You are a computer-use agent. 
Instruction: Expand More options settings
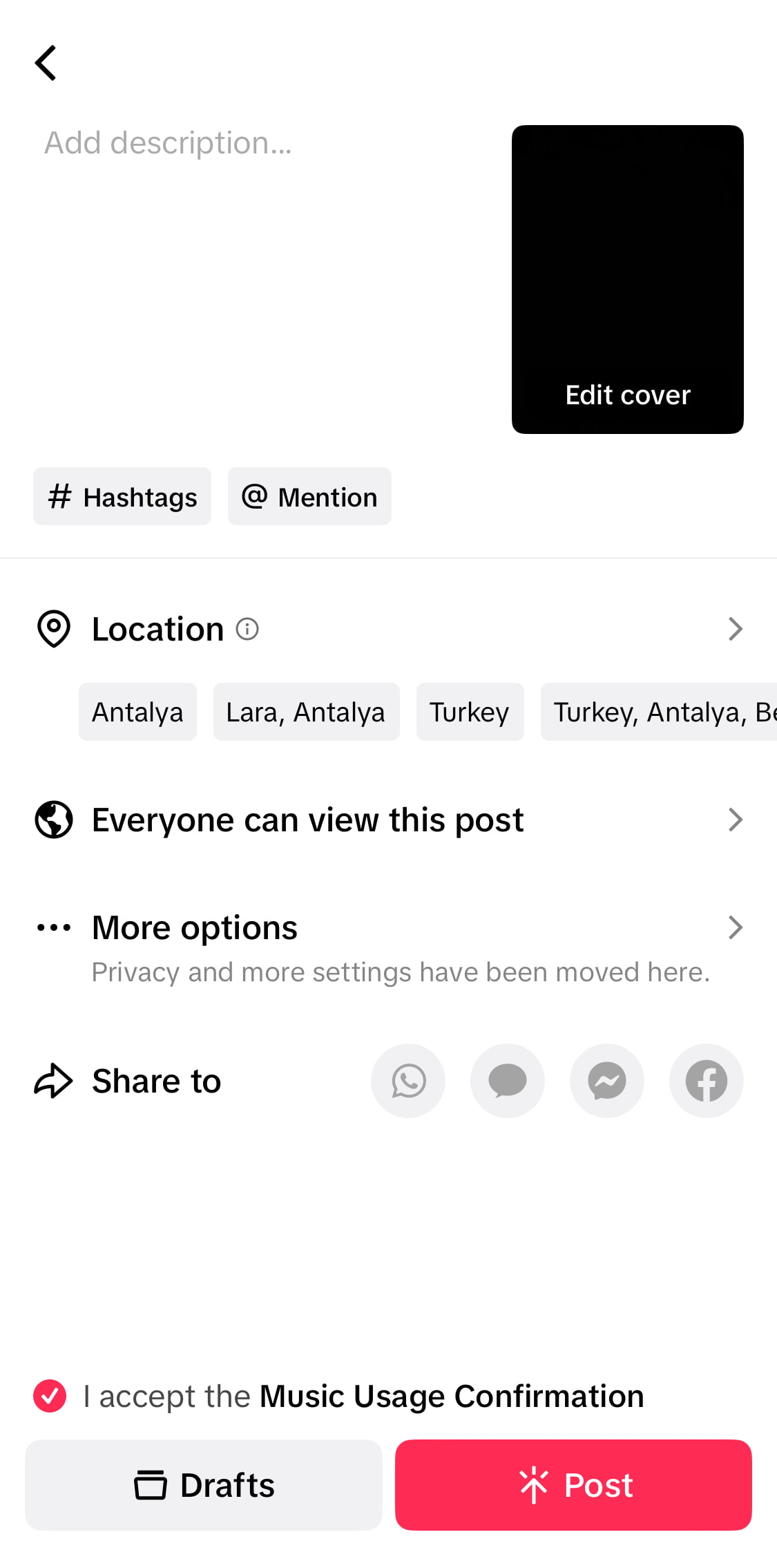pyautogui.click(x=736, y=927)
